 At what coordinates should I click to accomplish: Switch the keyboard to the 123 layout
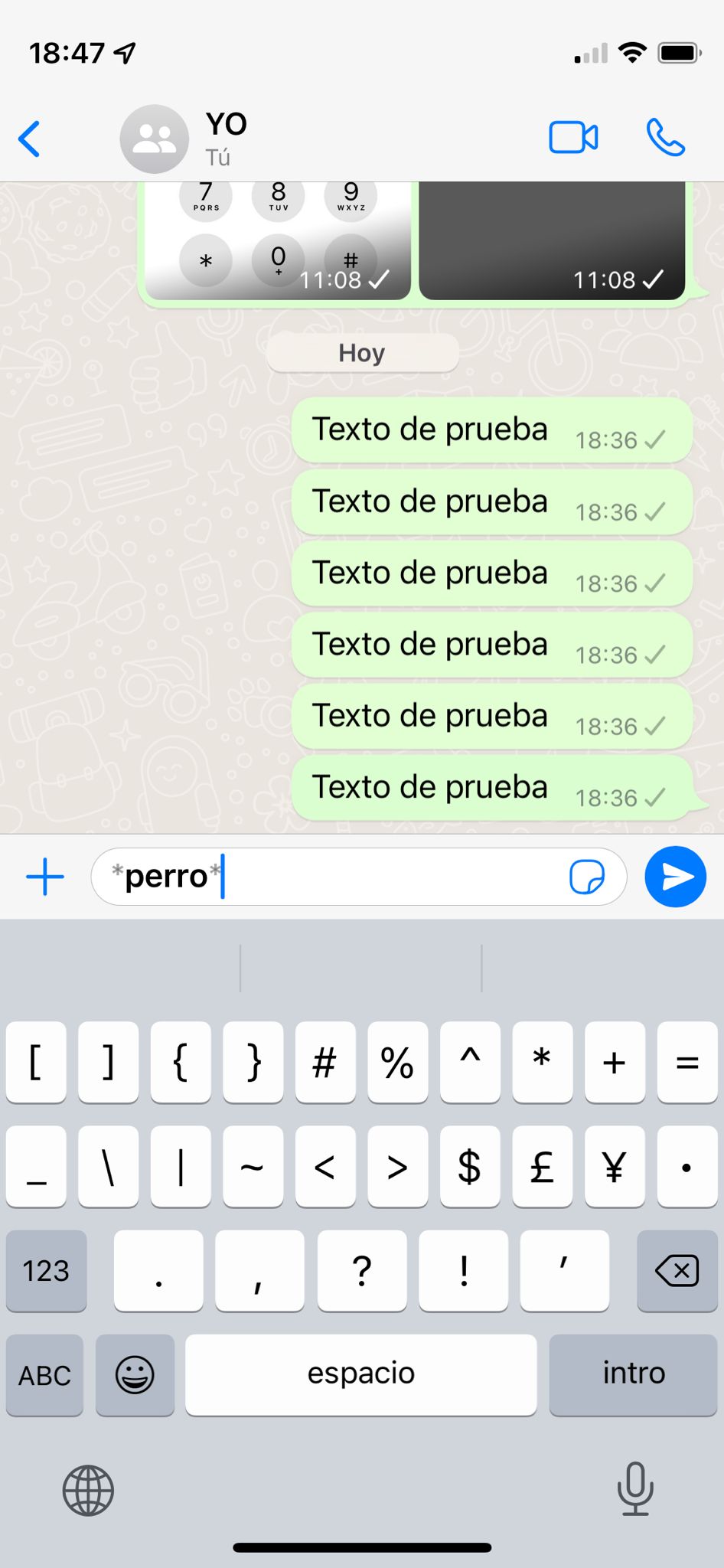[46, 1271]
